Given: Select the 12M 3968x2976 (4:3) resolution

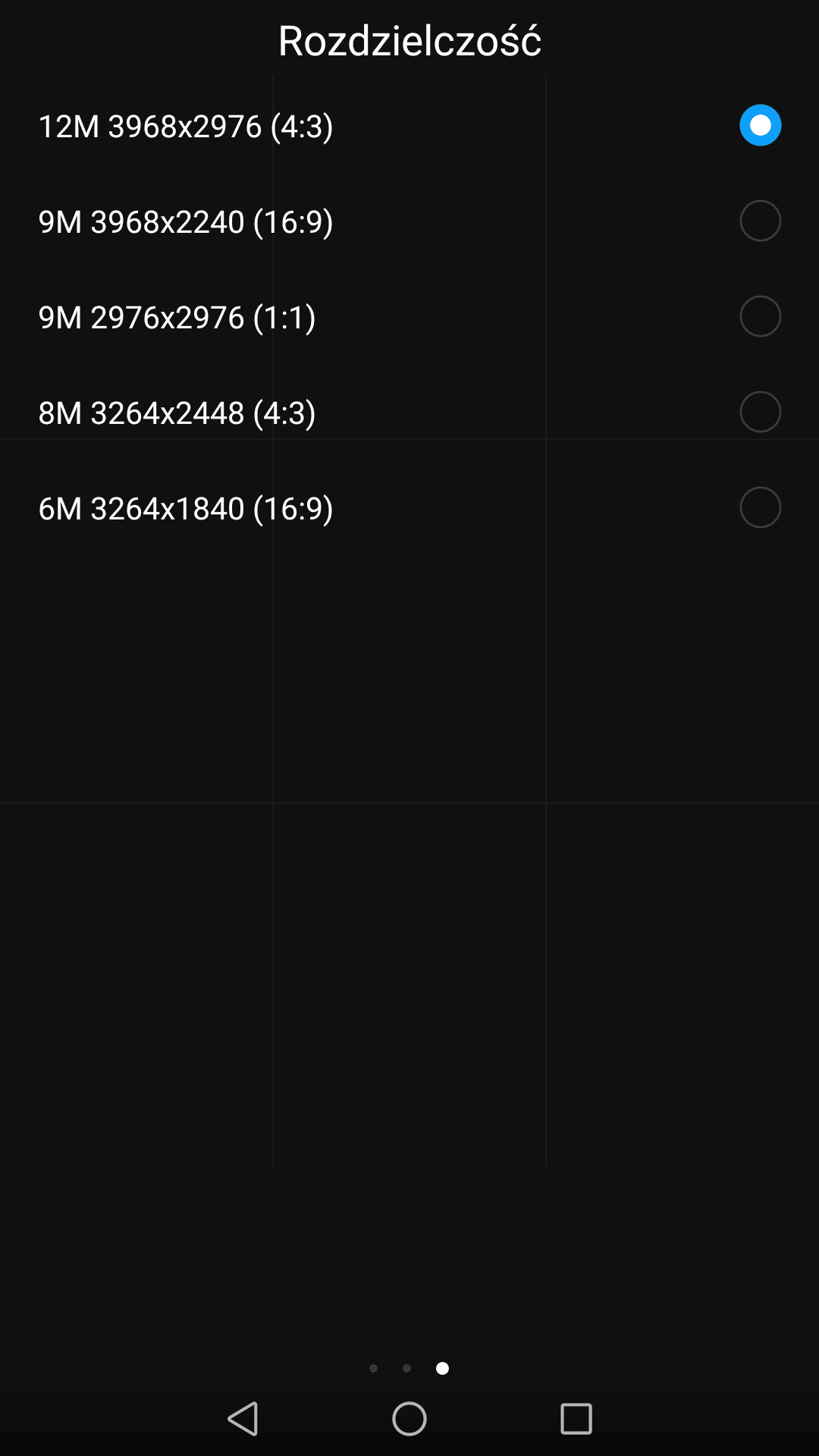Looking at the screenshot, I should 409,126.
